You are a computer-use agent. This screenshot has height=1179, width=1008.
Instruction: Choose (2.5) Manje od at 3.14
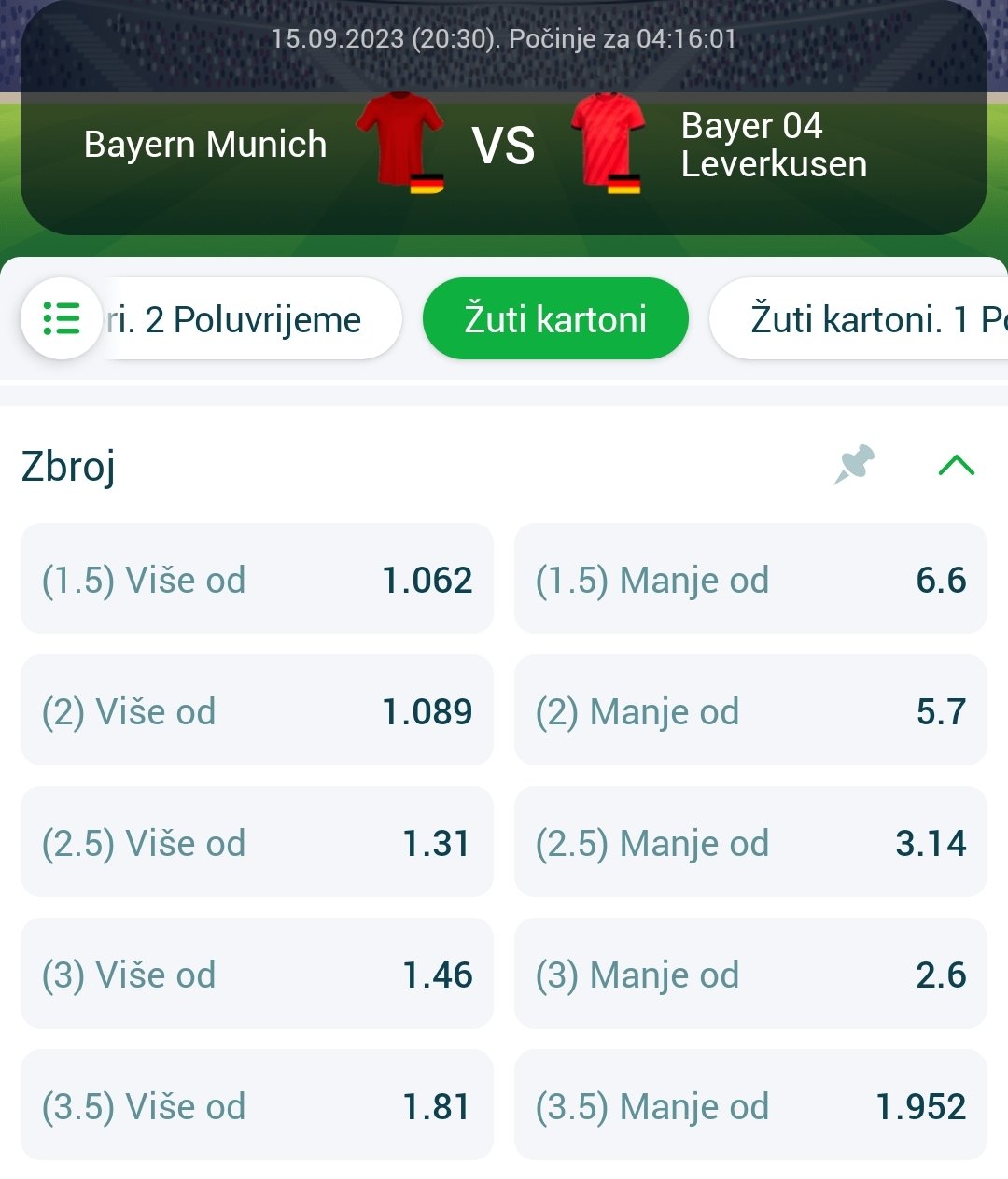point(749,842)
